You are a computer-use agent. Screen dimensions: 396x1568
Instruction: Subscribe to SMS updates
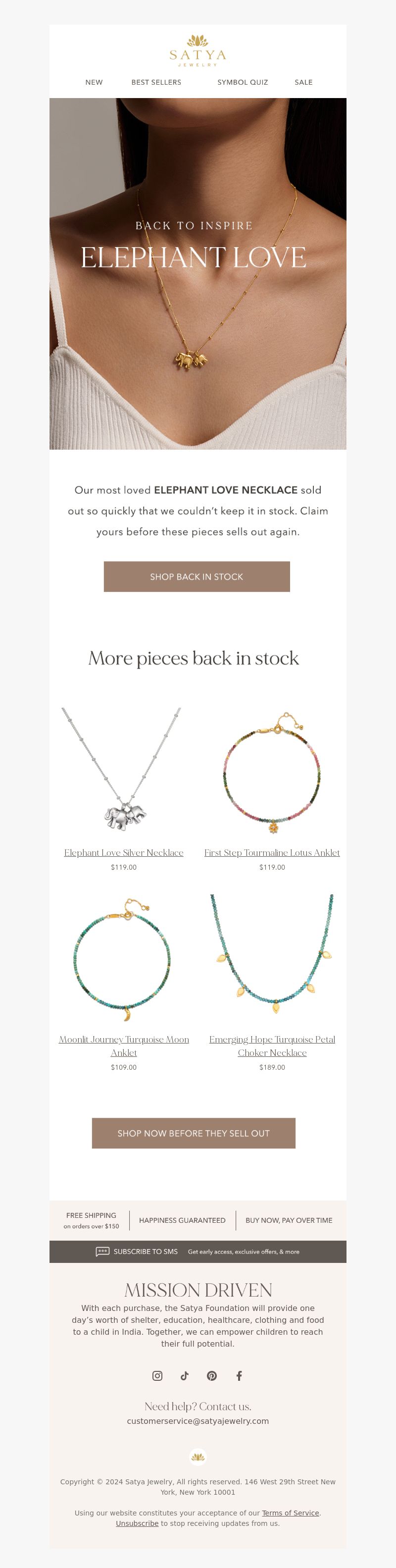pyautogui.click(x=146, y=1252)
